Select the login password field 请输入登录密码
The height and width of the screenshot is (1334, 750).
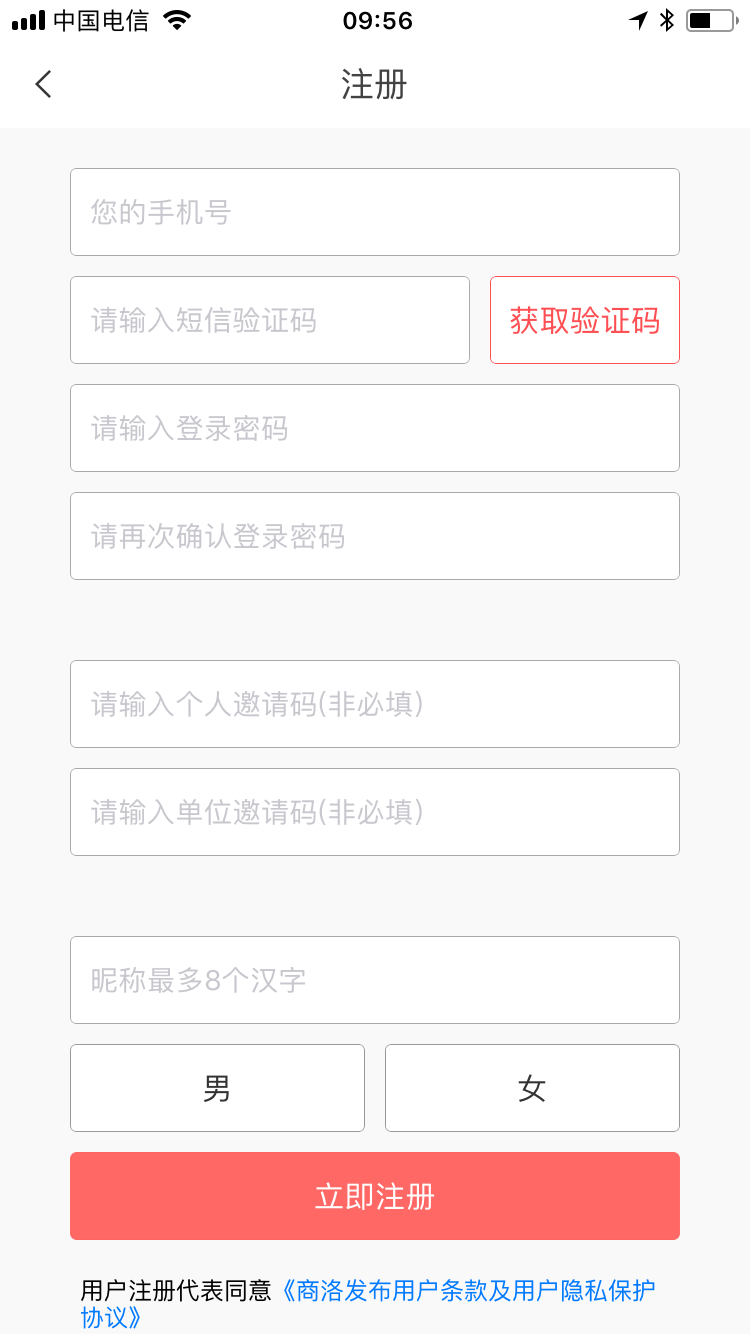pos(375,428)
